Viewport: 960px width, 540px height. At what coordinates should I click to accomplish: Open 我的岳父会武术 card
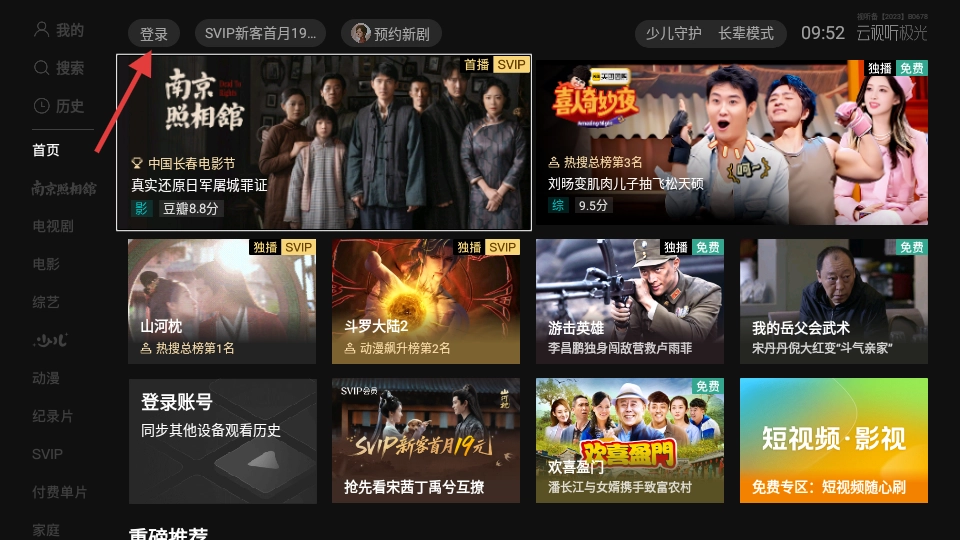click(834, 301)
